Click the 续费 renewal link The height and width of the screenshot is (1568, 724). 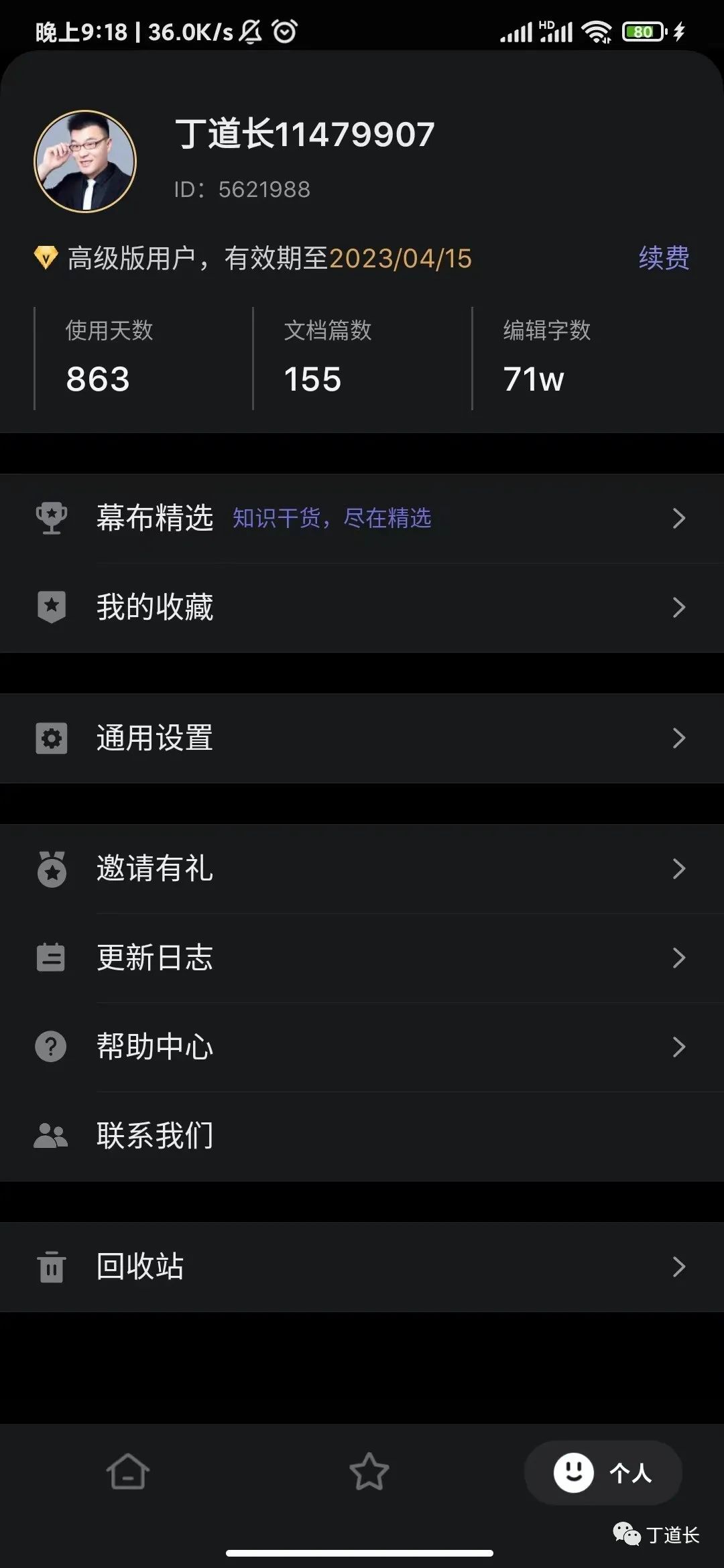pos(664,258)
